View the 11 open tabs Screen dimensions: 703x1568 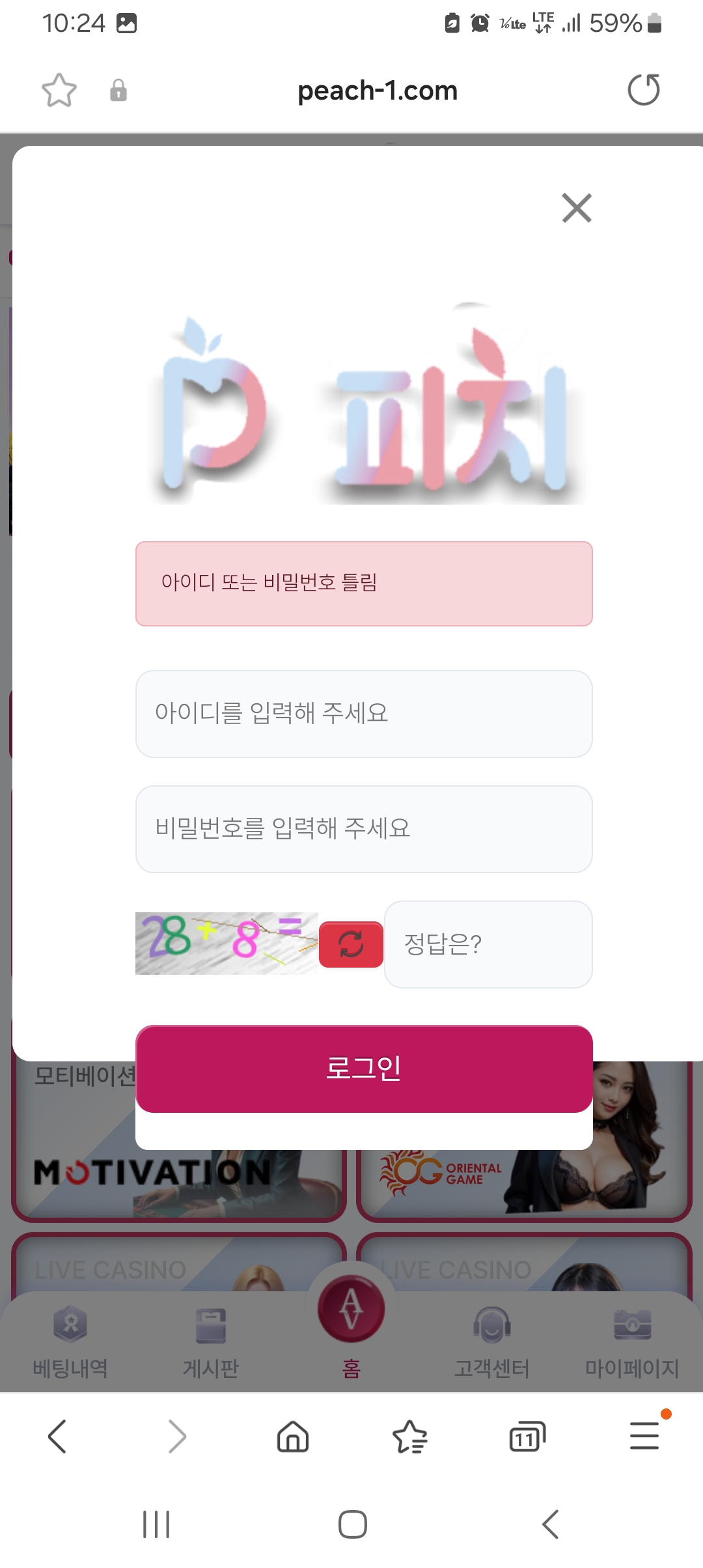527,1436
